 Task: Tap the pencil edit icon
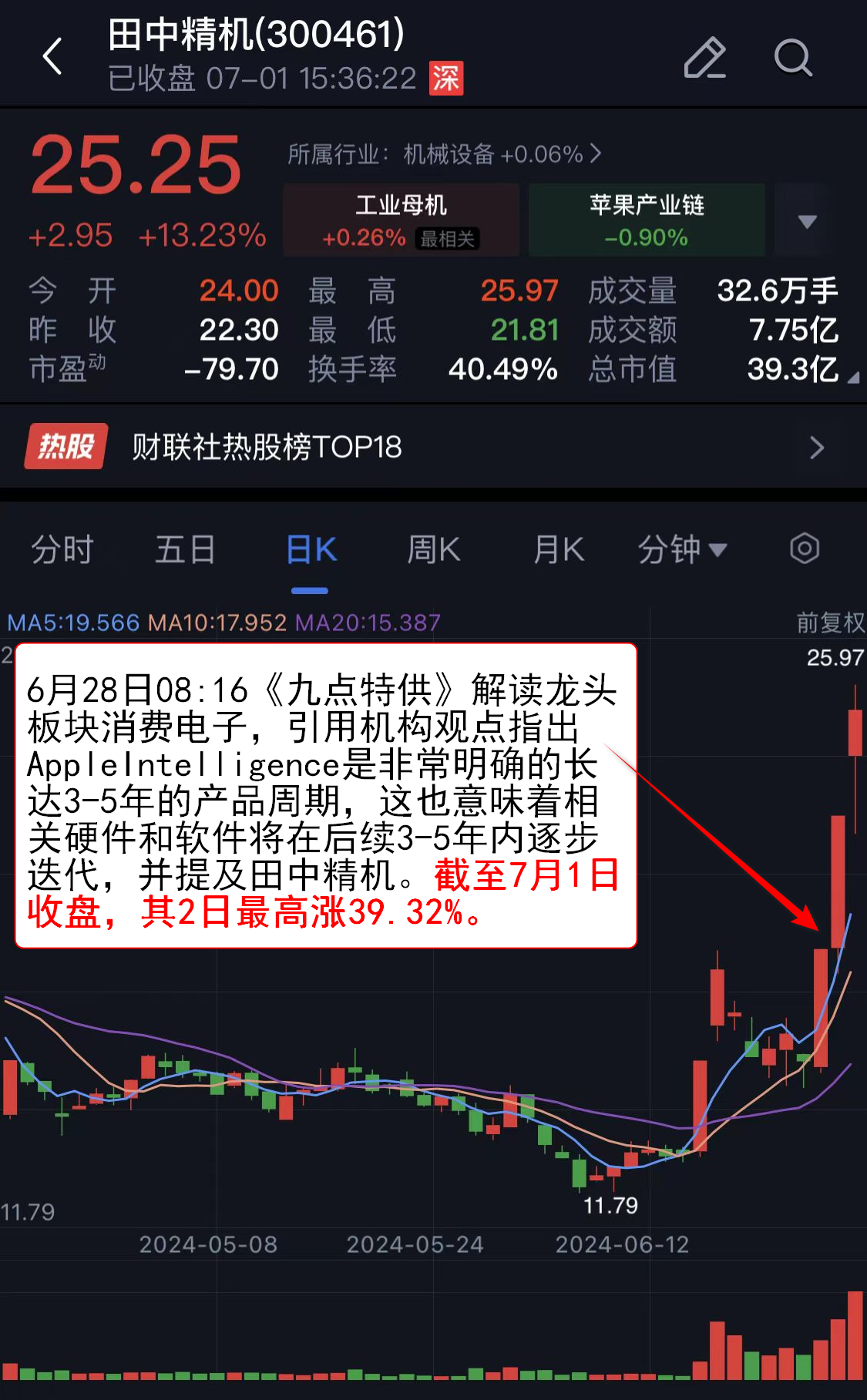(x=704, y=58)
